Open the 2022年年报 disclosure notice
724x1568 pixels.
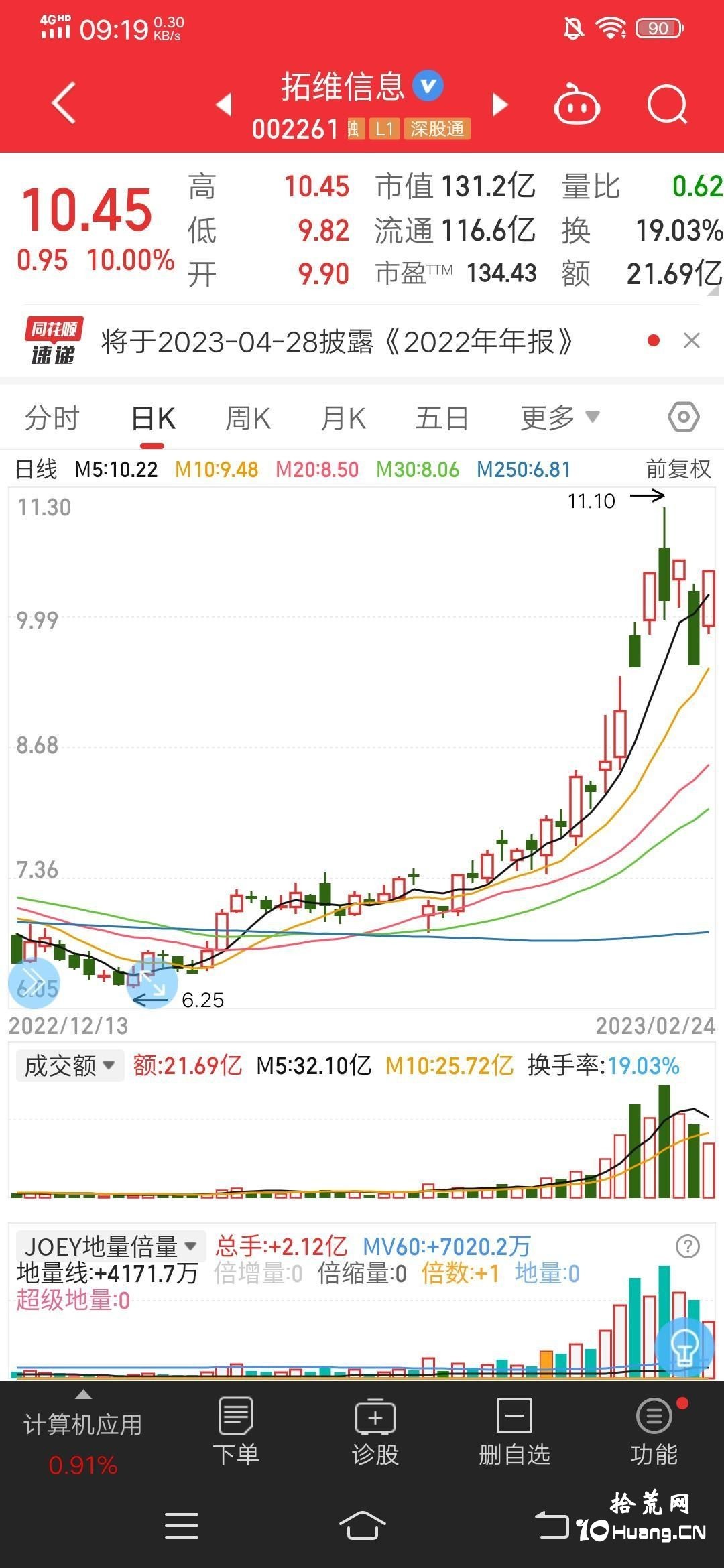337,342
